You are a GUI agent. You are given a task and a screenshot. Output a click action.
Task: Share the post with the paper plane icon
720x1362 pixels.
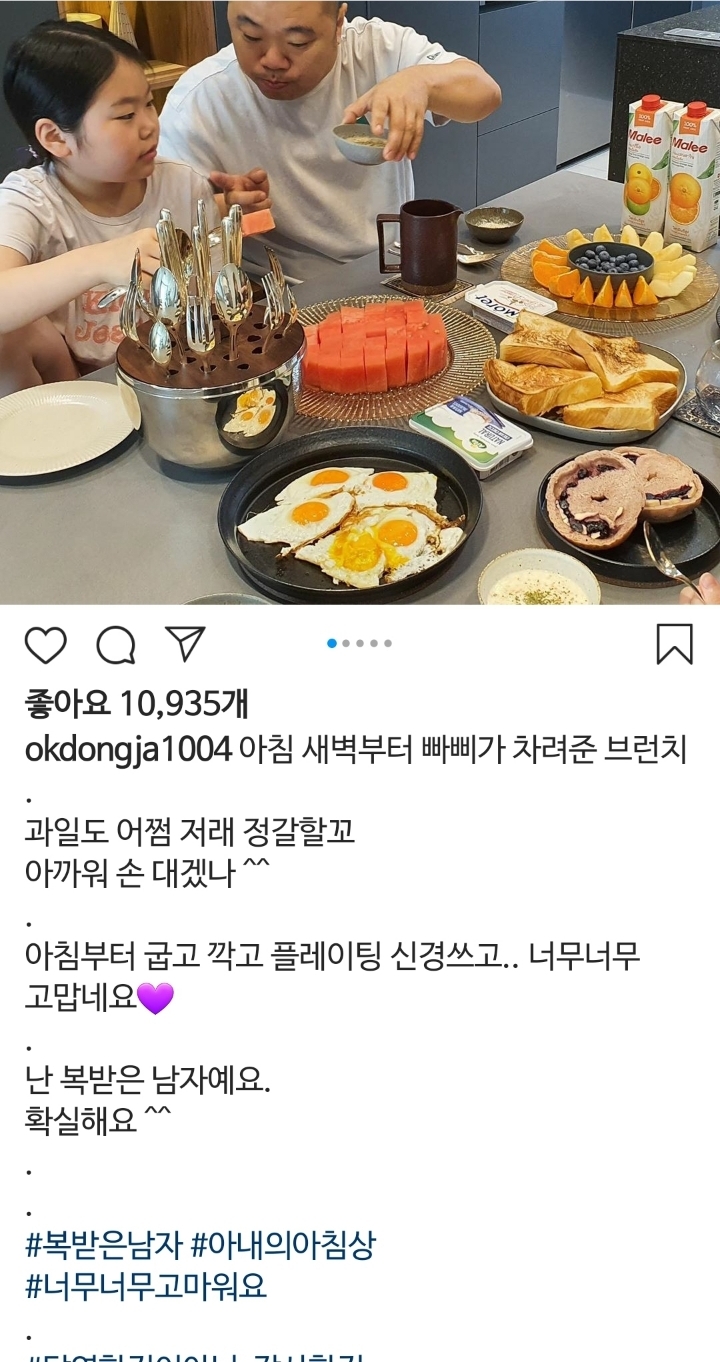coord(186,644)
